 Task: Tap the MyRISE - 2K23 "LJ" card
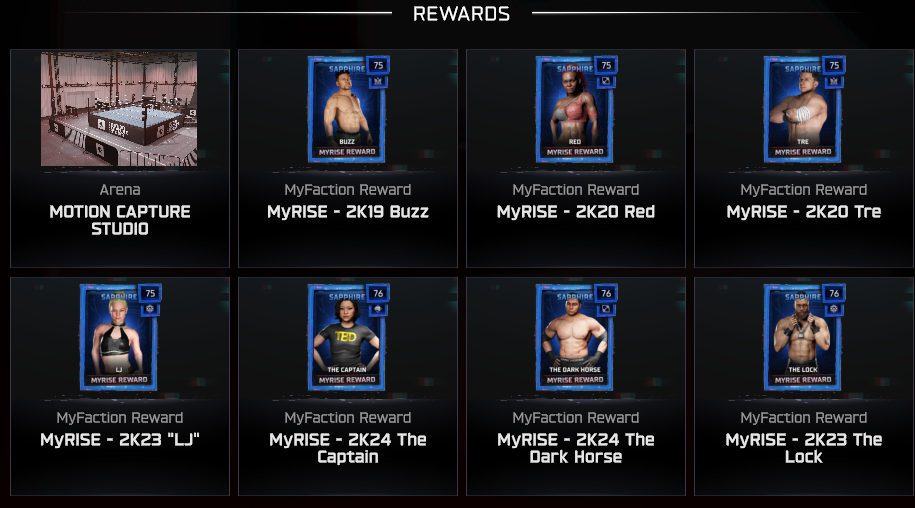click(x=119, y=386)
